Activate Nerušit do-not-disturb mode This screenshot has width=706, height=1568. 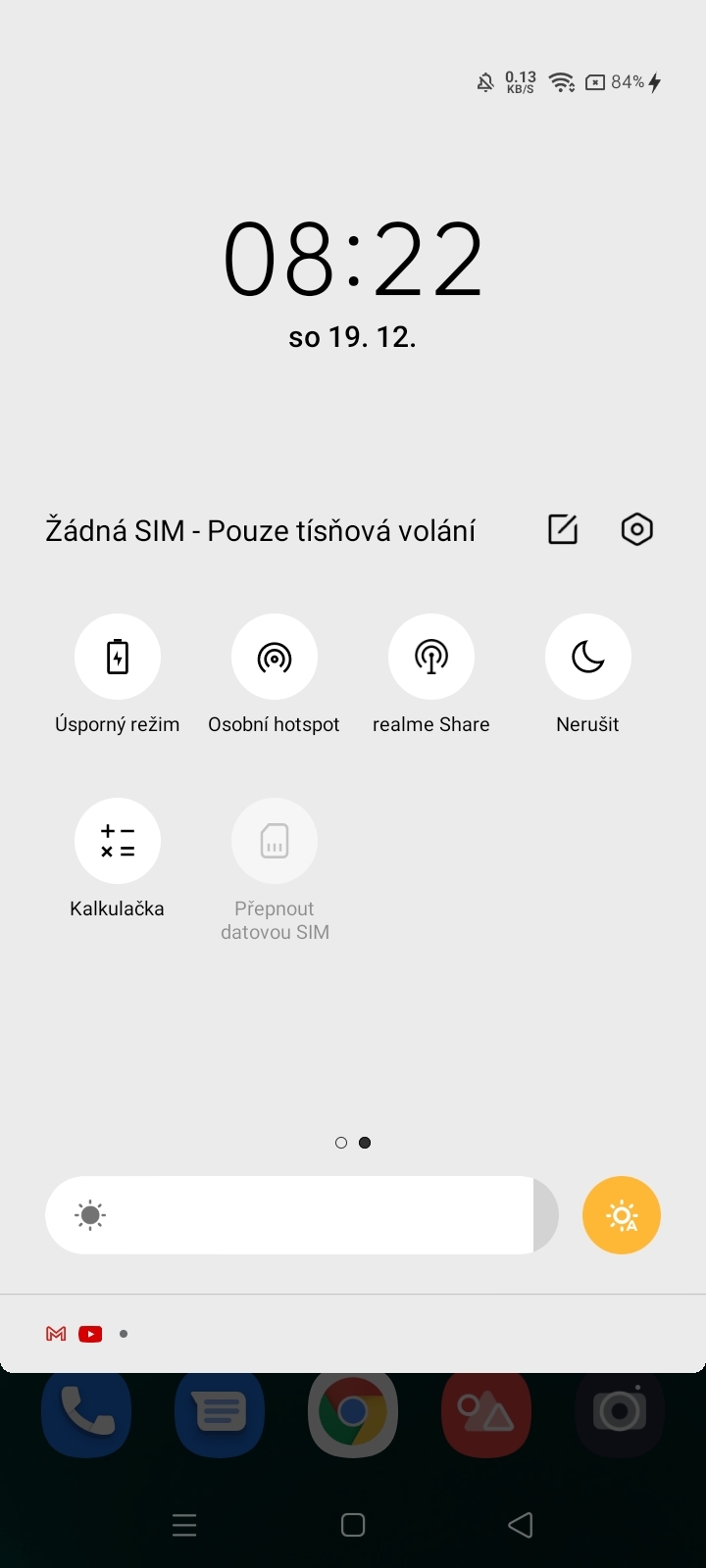click(x=587, y=657)
